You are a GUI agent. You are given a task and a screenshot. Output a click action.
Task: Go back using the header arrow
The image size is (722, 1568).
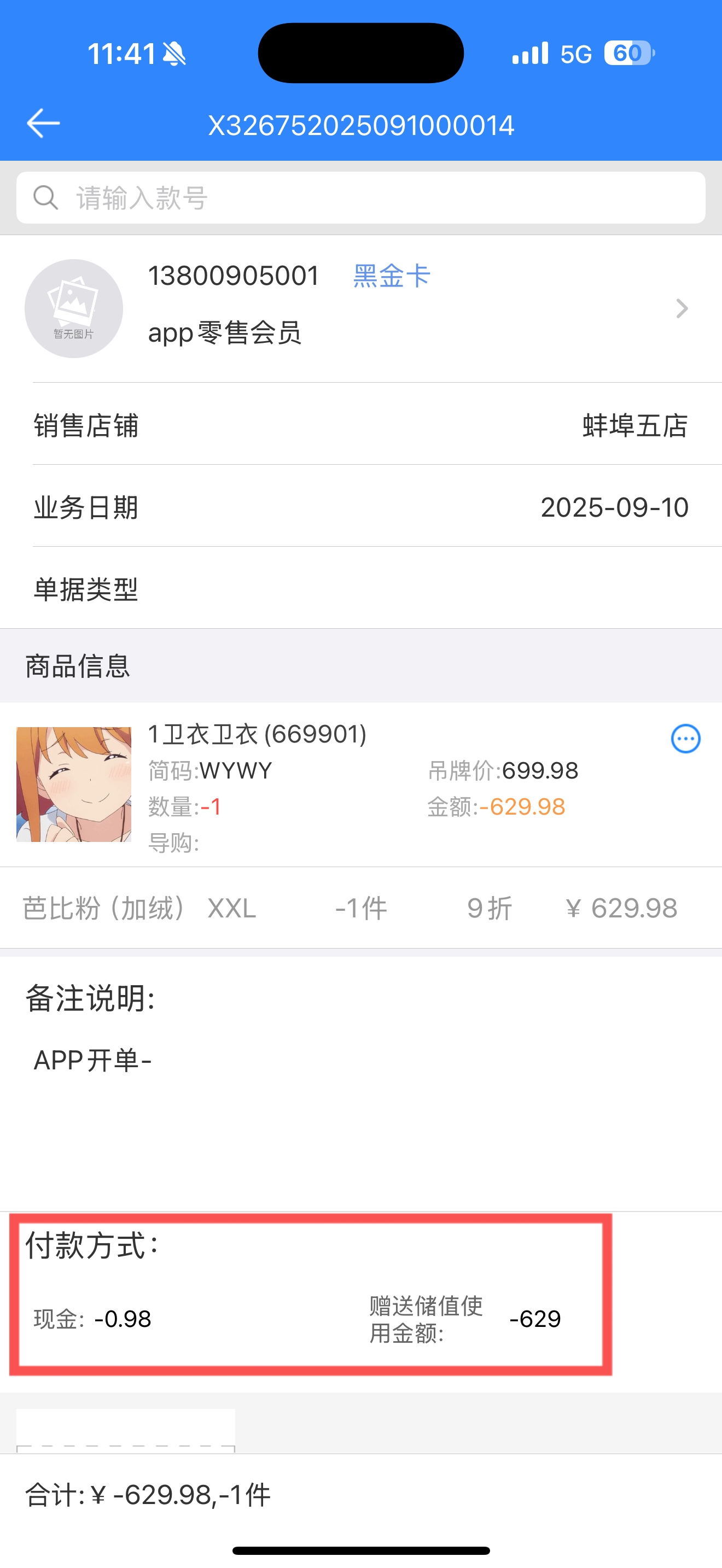pyautogui.click(x=43, y=124)
